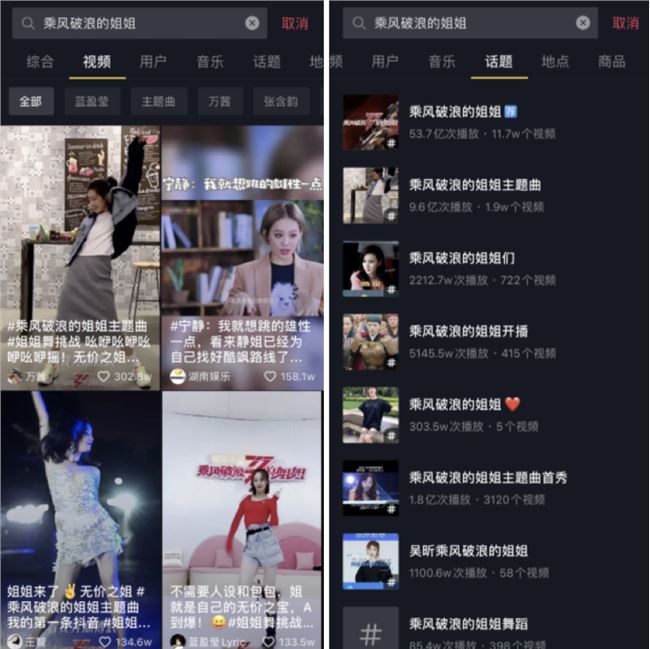650x649 pixels.
Task: Open the 乘风破浪的姐姐舞蹈 topic
Action: 468,630
